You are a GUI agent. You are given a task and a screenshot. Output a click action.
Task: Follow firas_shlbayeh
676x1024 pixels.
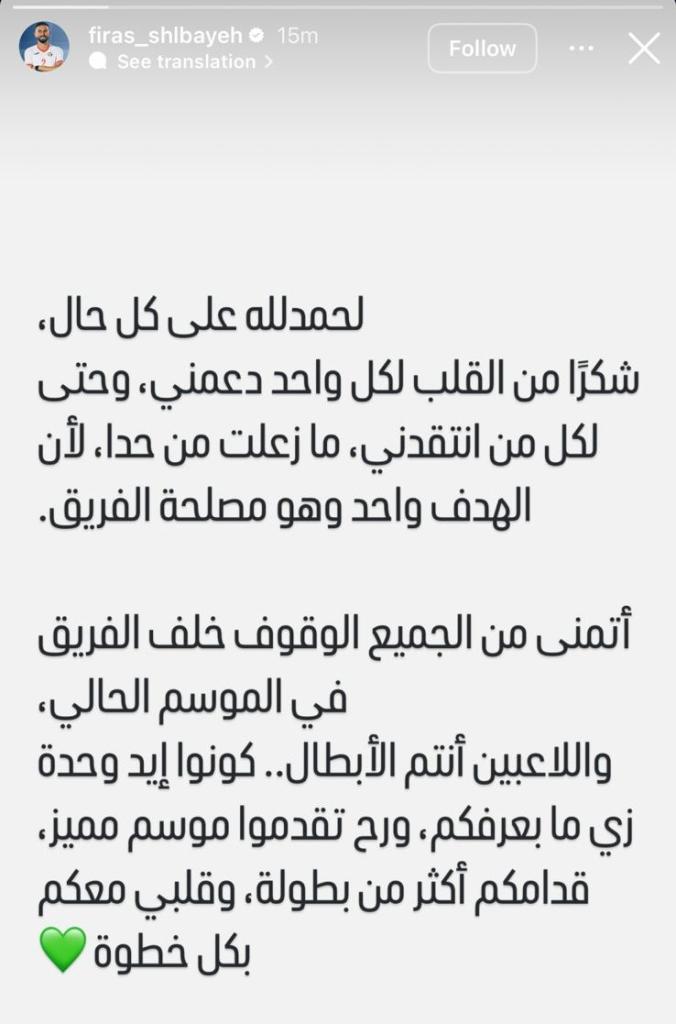(482, 48)
